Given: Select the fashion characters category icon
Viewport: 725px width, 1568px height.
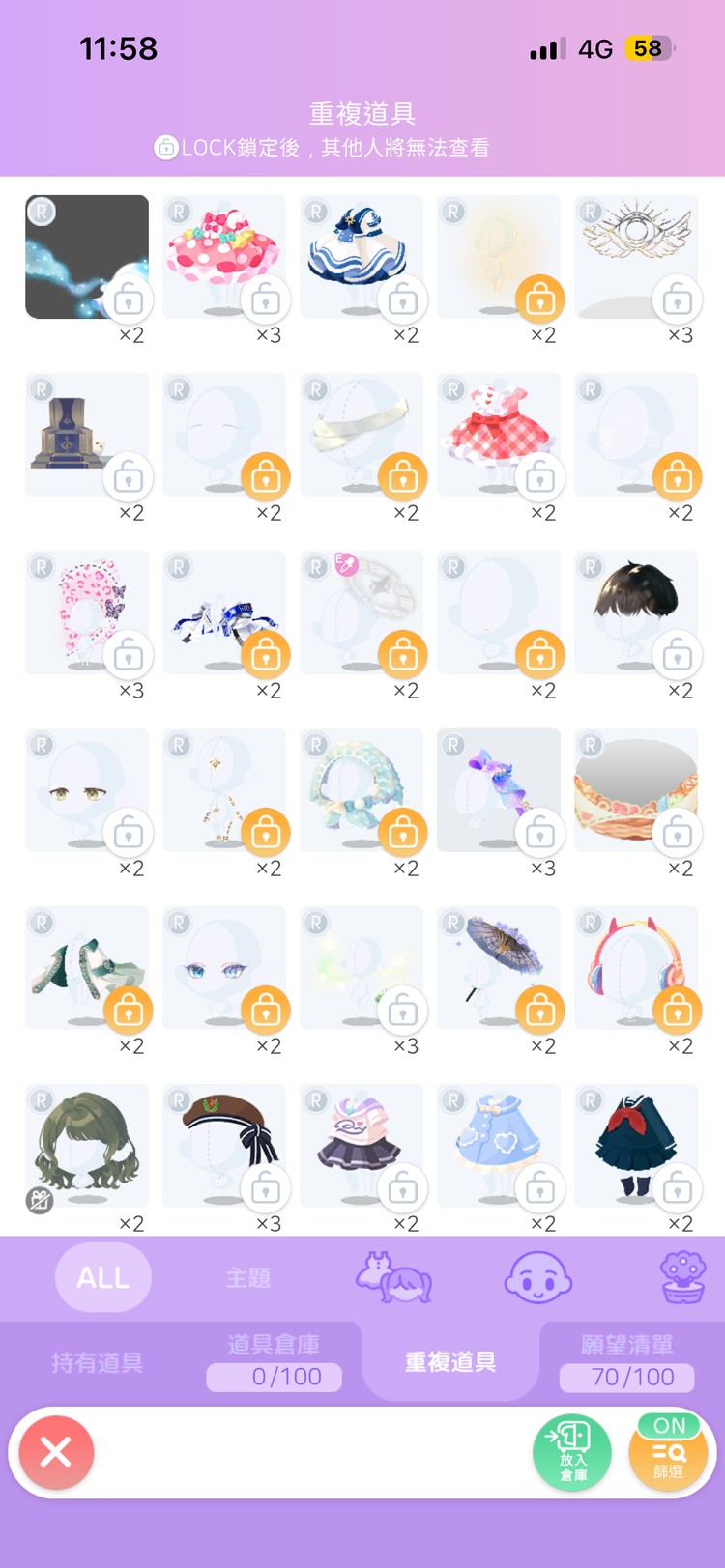Looking at the screenshot, I should click(393, 1277).
